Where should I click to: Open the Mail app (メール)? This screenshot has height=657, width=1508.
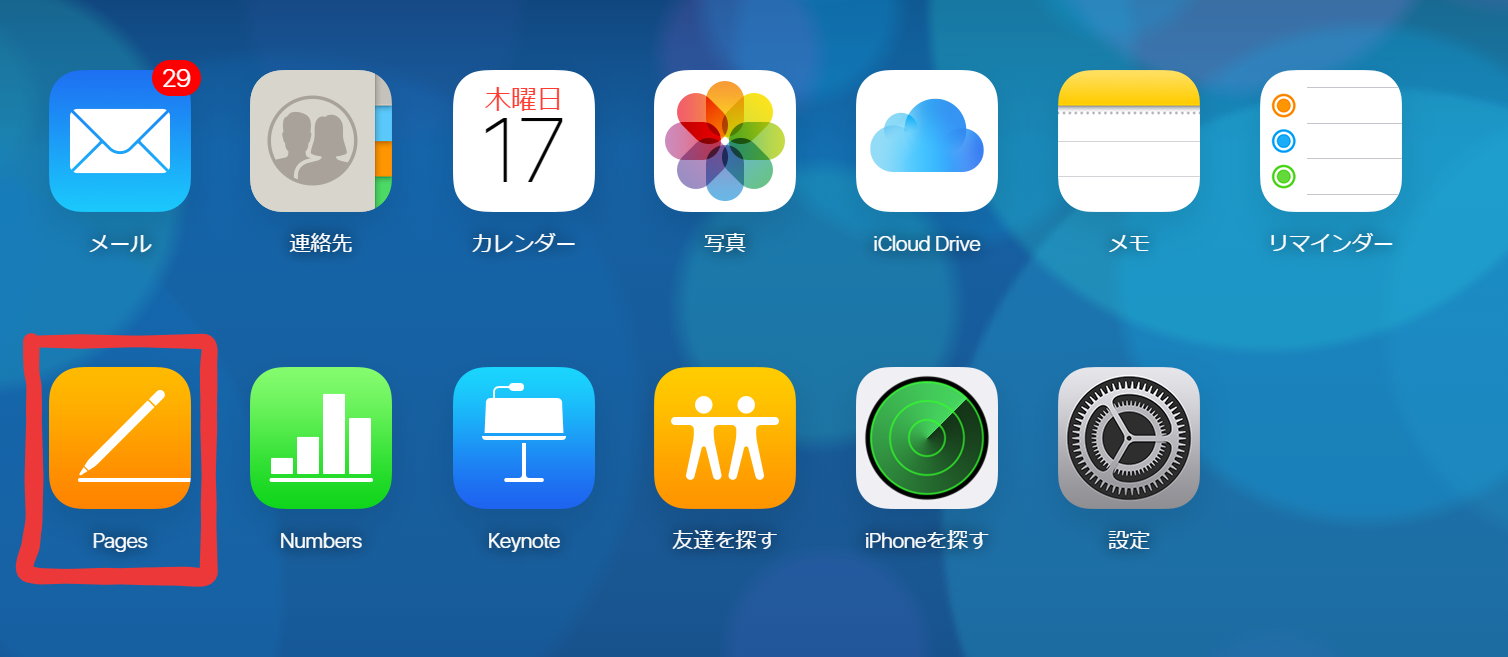click(x=120, y=141)
